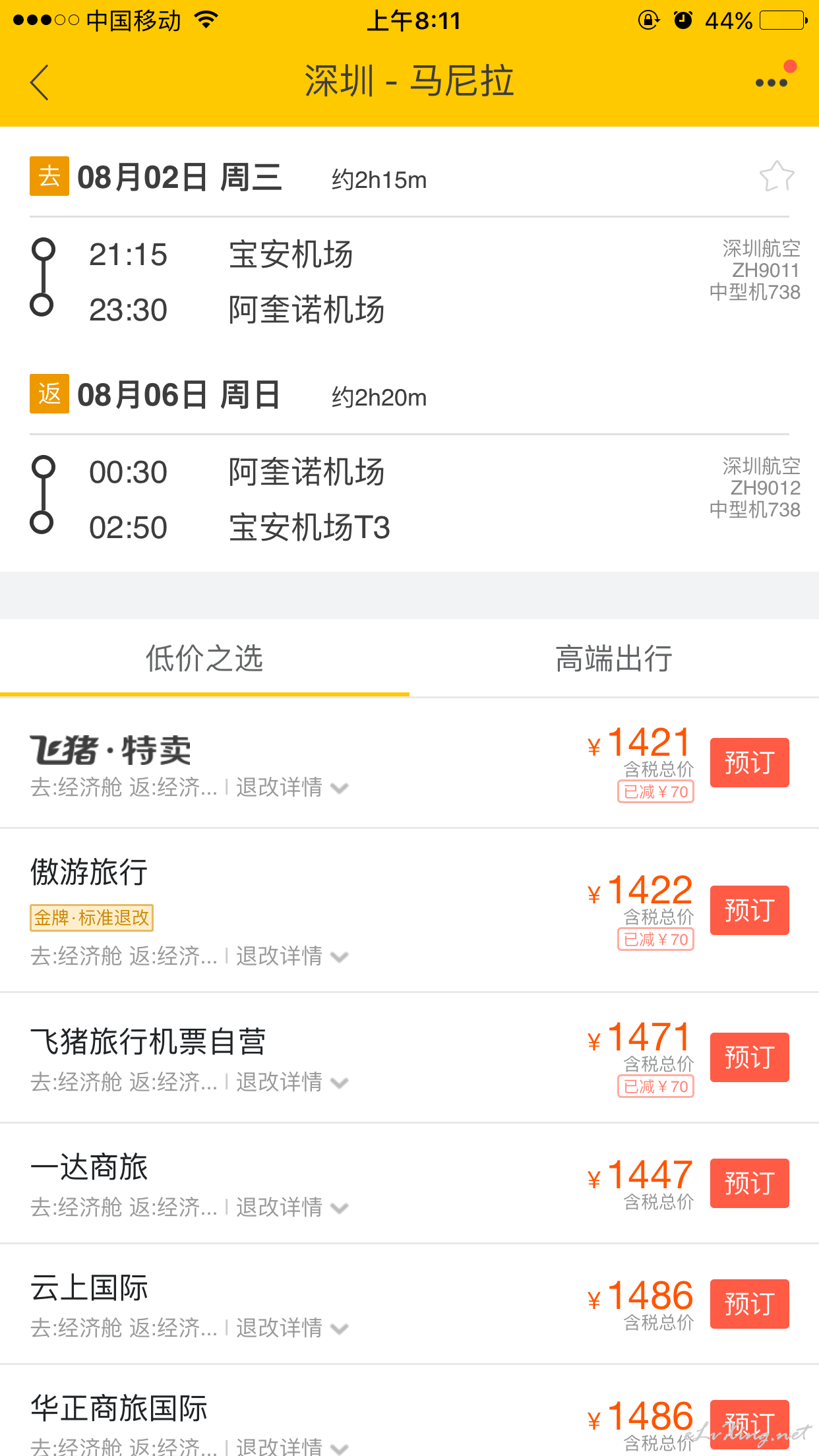The width and height of the screenshot is (819, 1456).
Task: Book the 飞猪·特卖 fare at ¥1421
Action: tap(749, 762)
